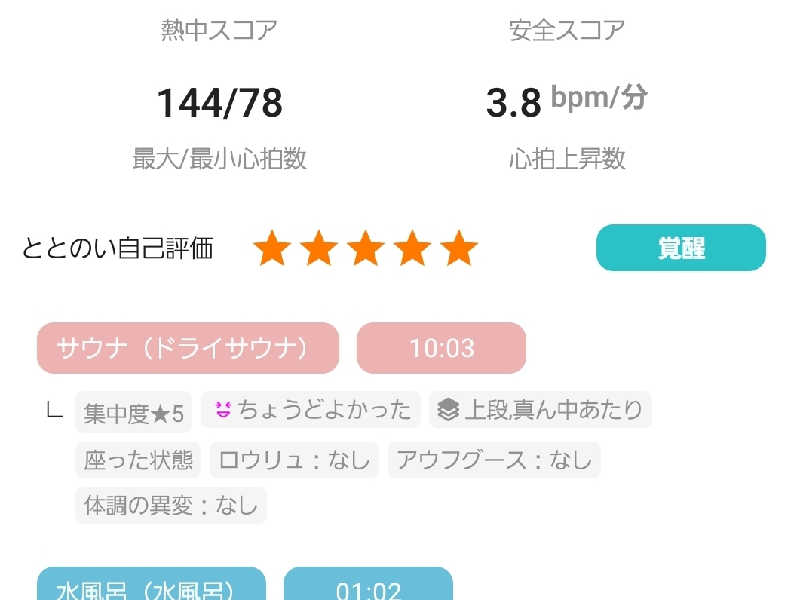Set ととのい自己評価 to five stars
This screenshot has height=600, width=800.
tap(459, 249)
